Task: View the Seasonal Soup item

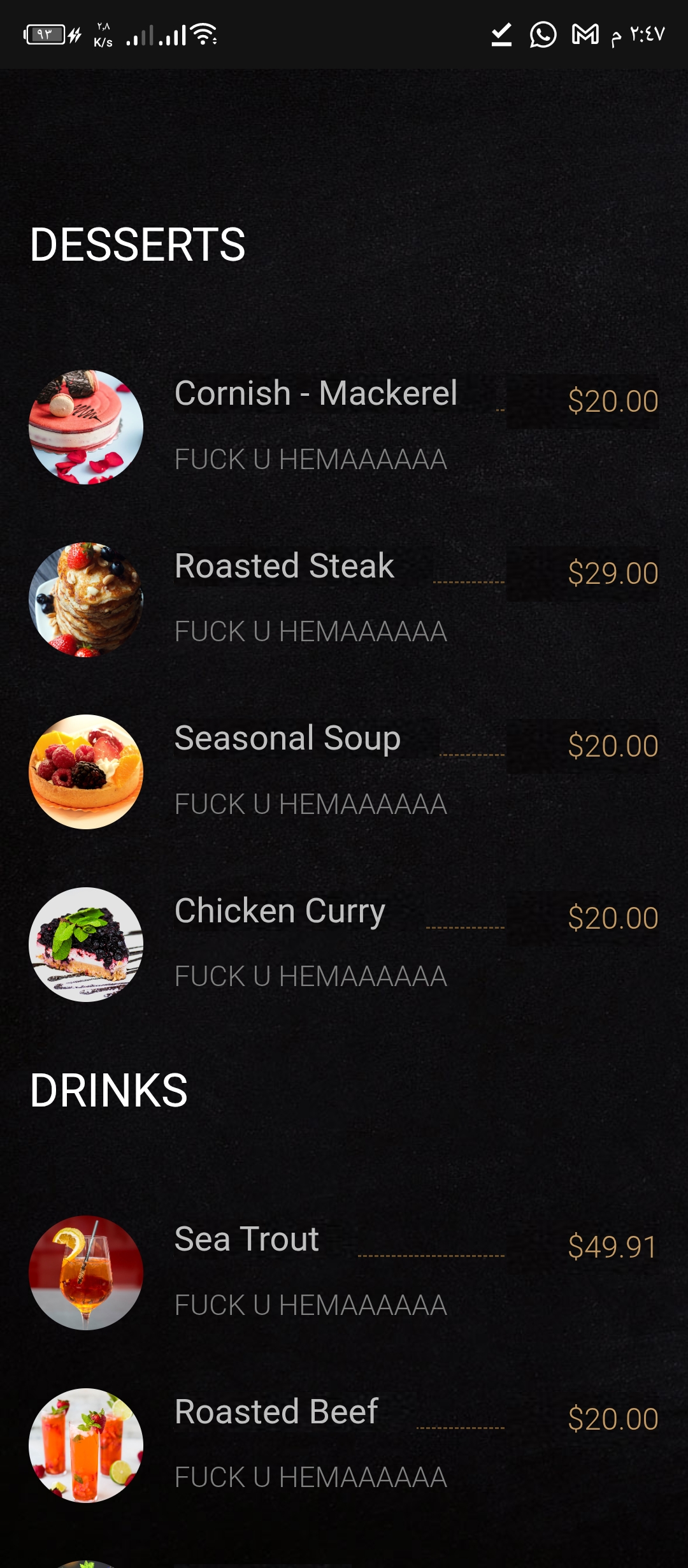Action: point(287,739)
